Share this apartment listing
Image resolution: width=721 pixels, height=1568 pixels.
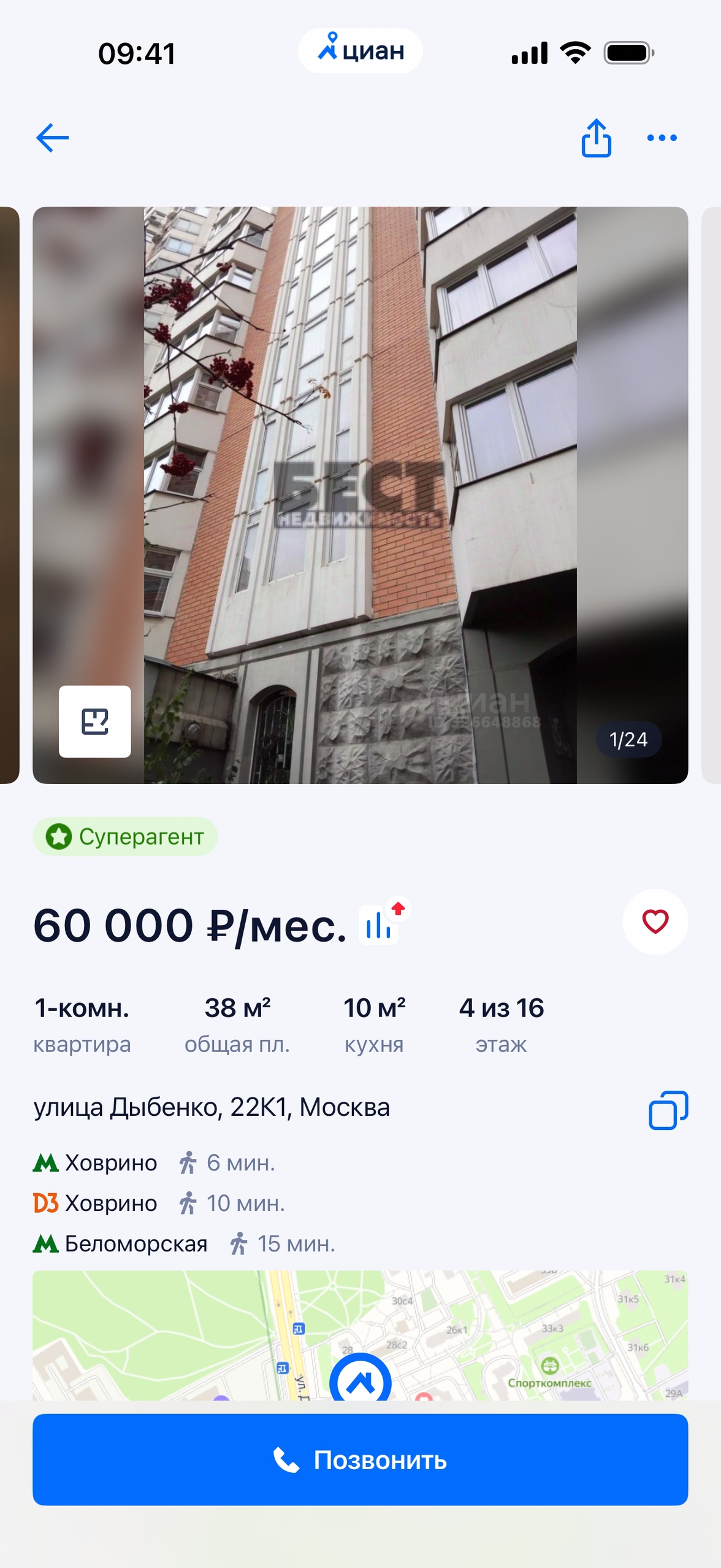[x=596, y=137]
